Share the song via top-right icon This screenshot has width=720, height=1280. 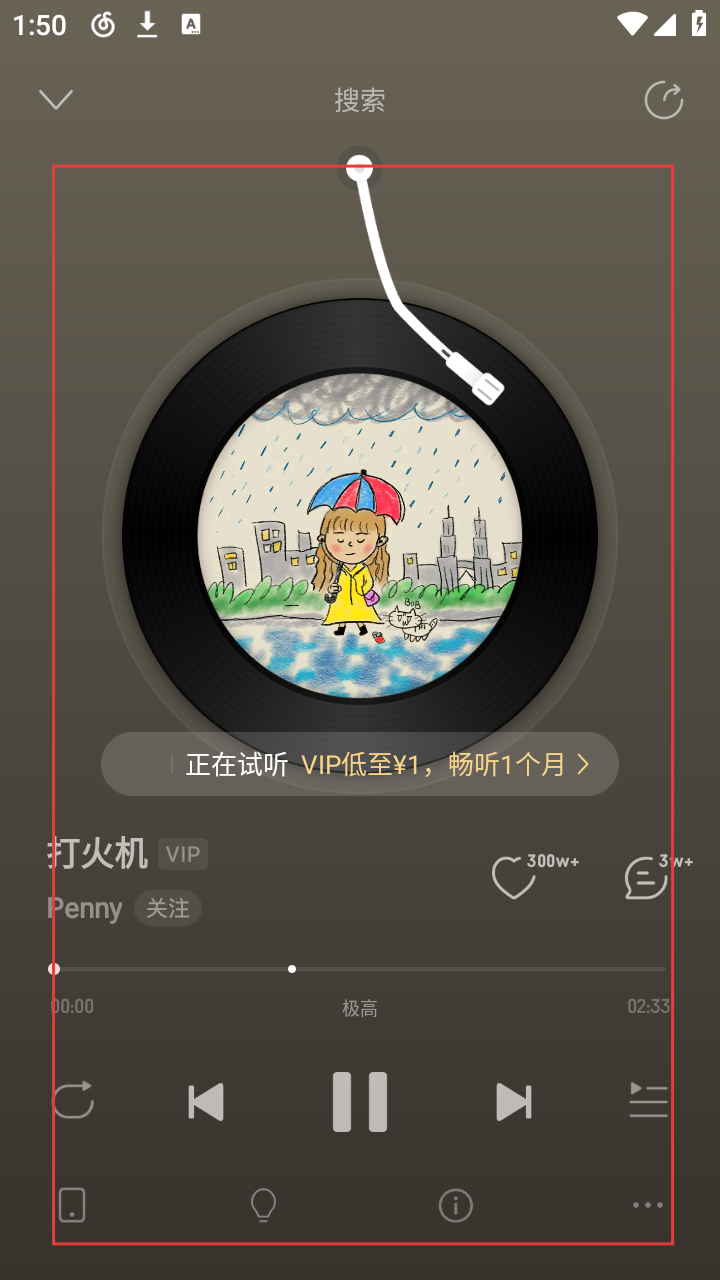[663, 100]
